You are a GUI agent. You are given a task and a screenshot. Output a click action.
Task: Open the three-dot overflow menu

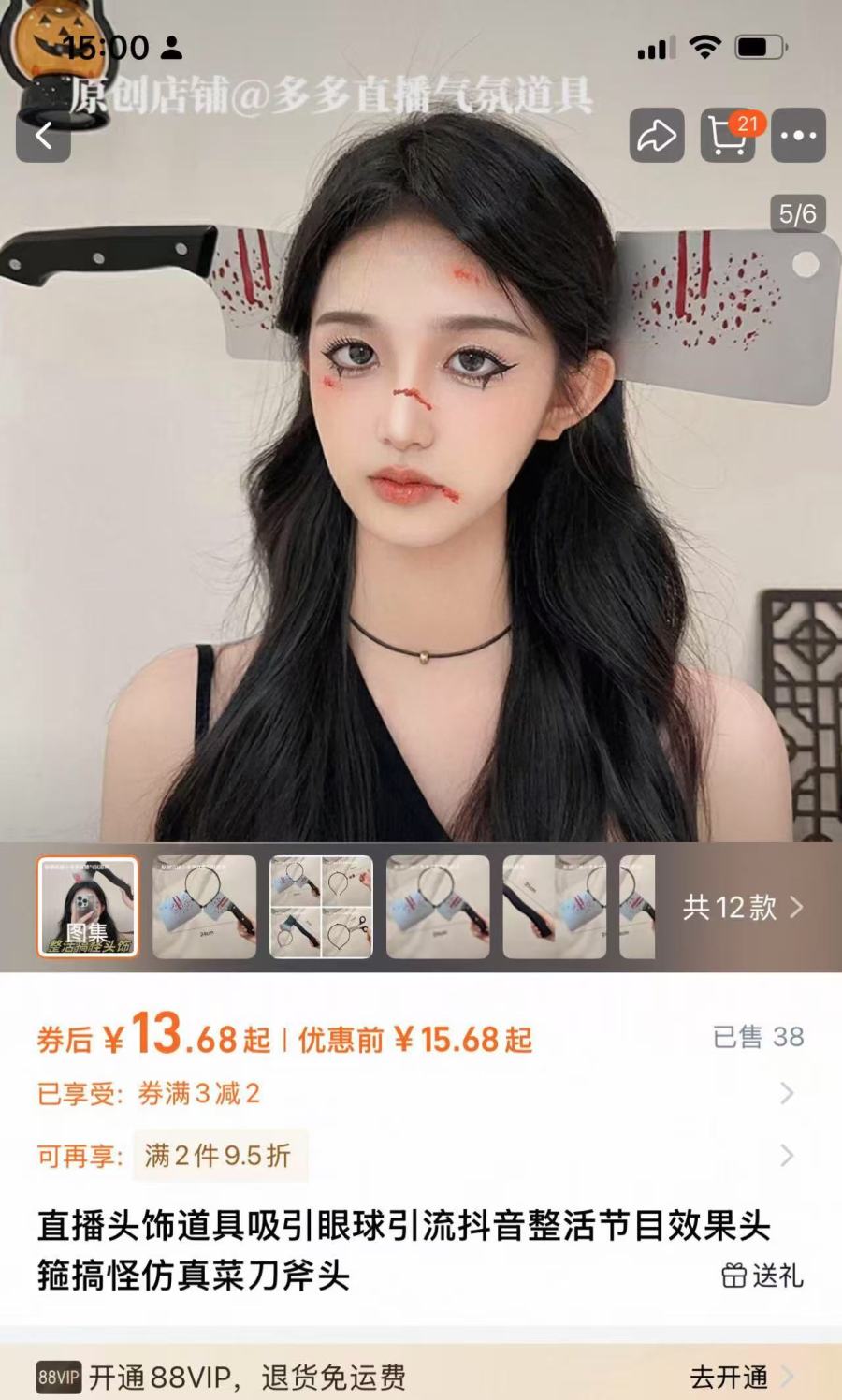pos(798,136)
